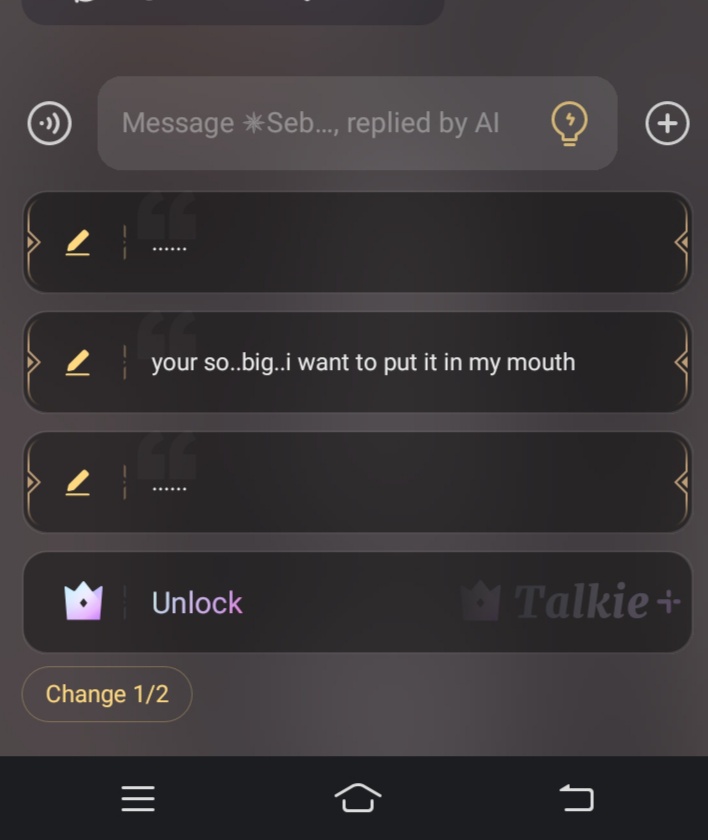This screenshot has height=840, width=708.
Task: Open the lightbulb inspiration suggestions
Action: coord(569,123)
